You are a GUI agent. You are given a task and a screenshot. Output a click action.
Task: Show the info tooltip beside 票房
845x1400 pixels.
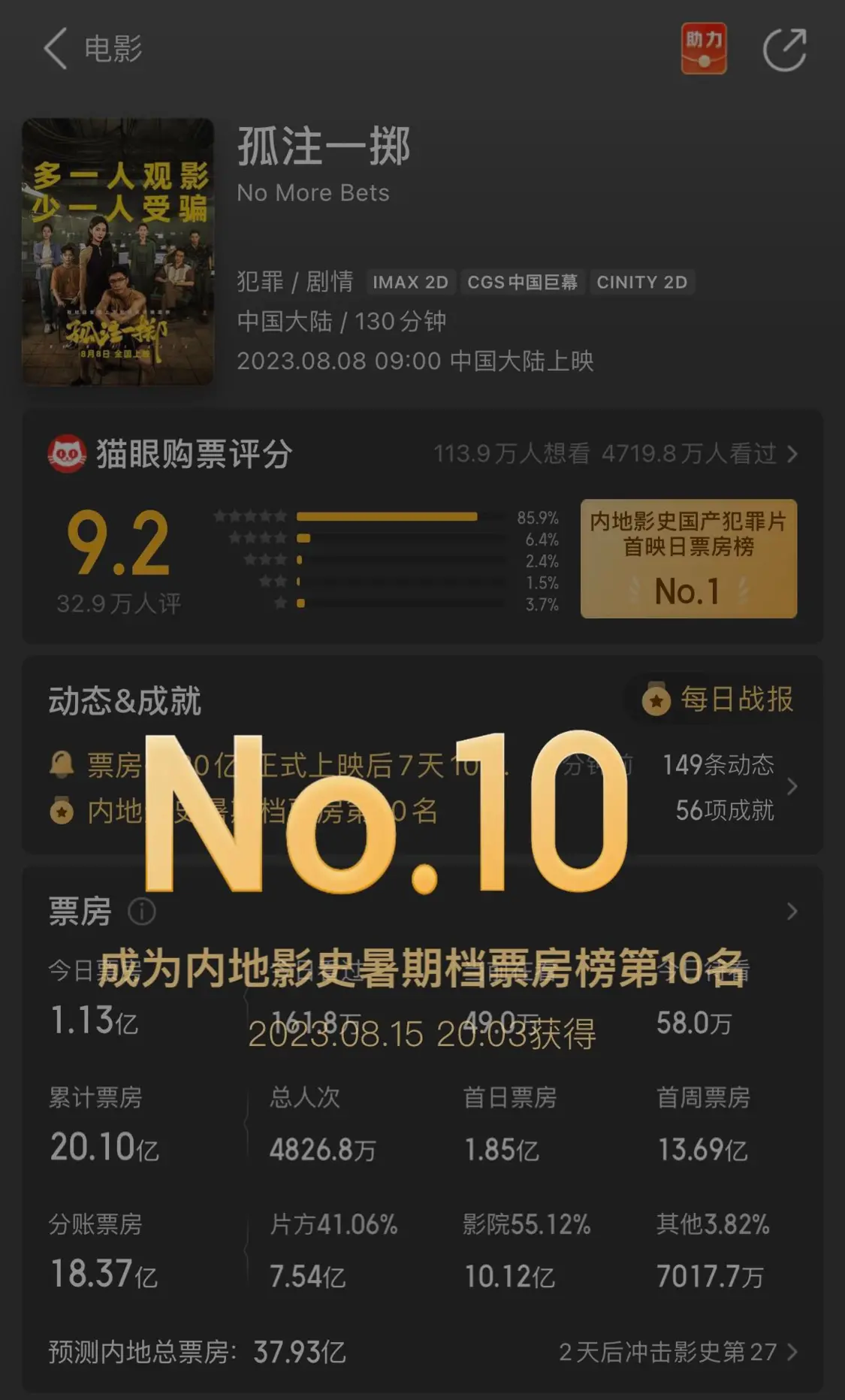coord(142,912)
